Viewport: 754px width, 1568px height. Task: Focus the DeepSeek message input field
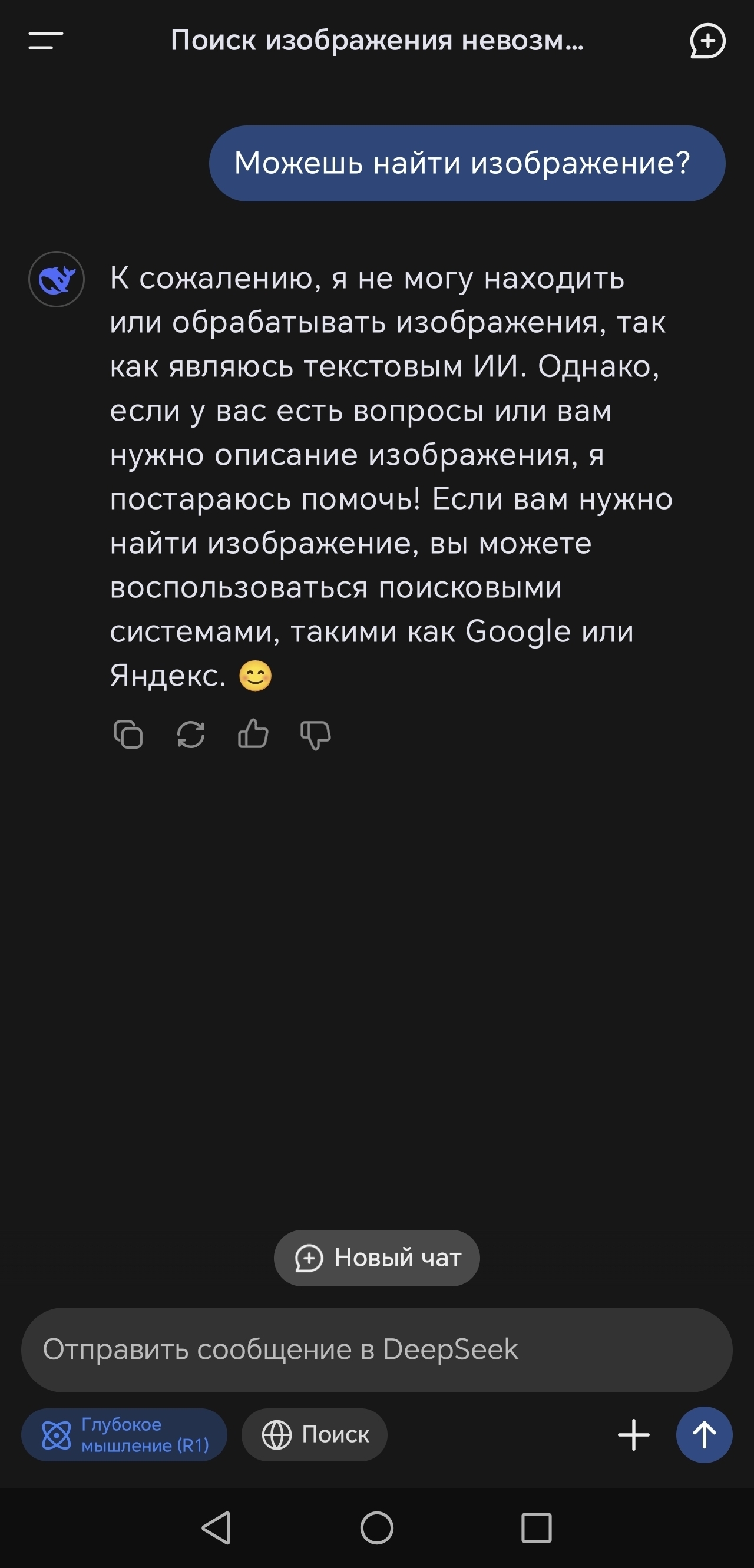pos(376,1349)
